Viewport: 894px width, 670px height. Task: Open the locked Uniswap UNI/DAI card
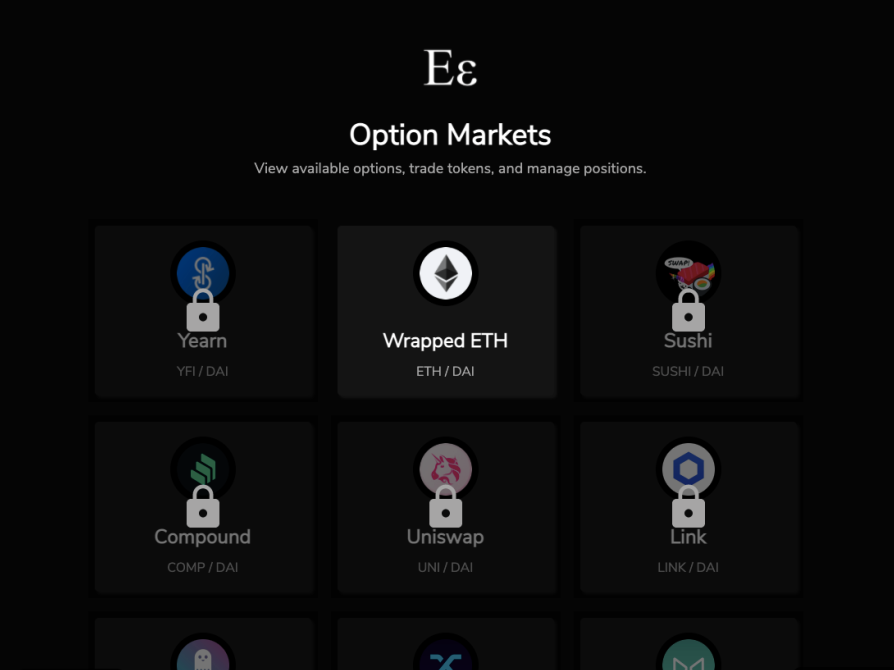point(446,508)
